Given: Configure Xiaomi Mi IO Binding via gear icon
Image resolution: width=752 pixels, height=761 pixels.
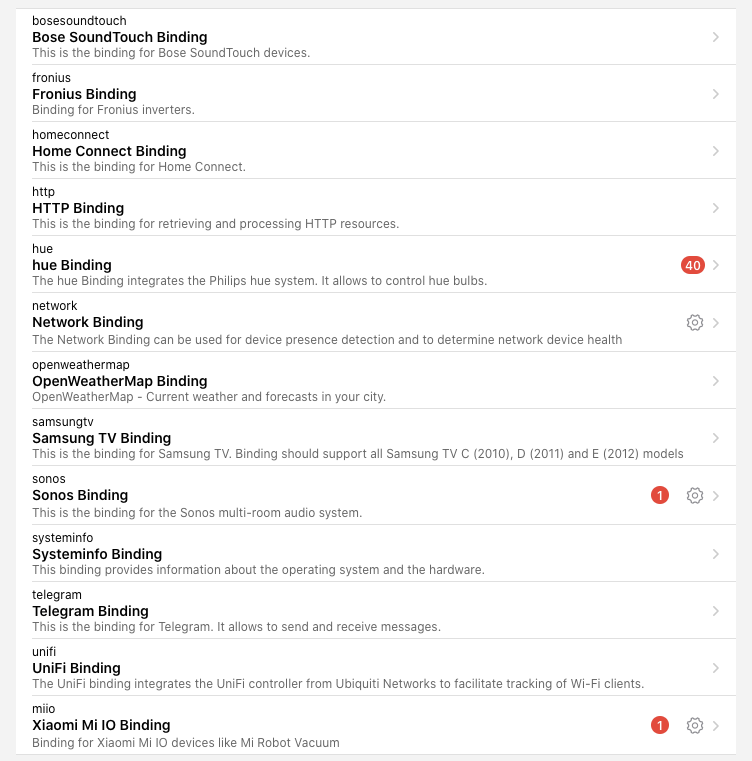Looking at the screenshot, I should 695,725.
